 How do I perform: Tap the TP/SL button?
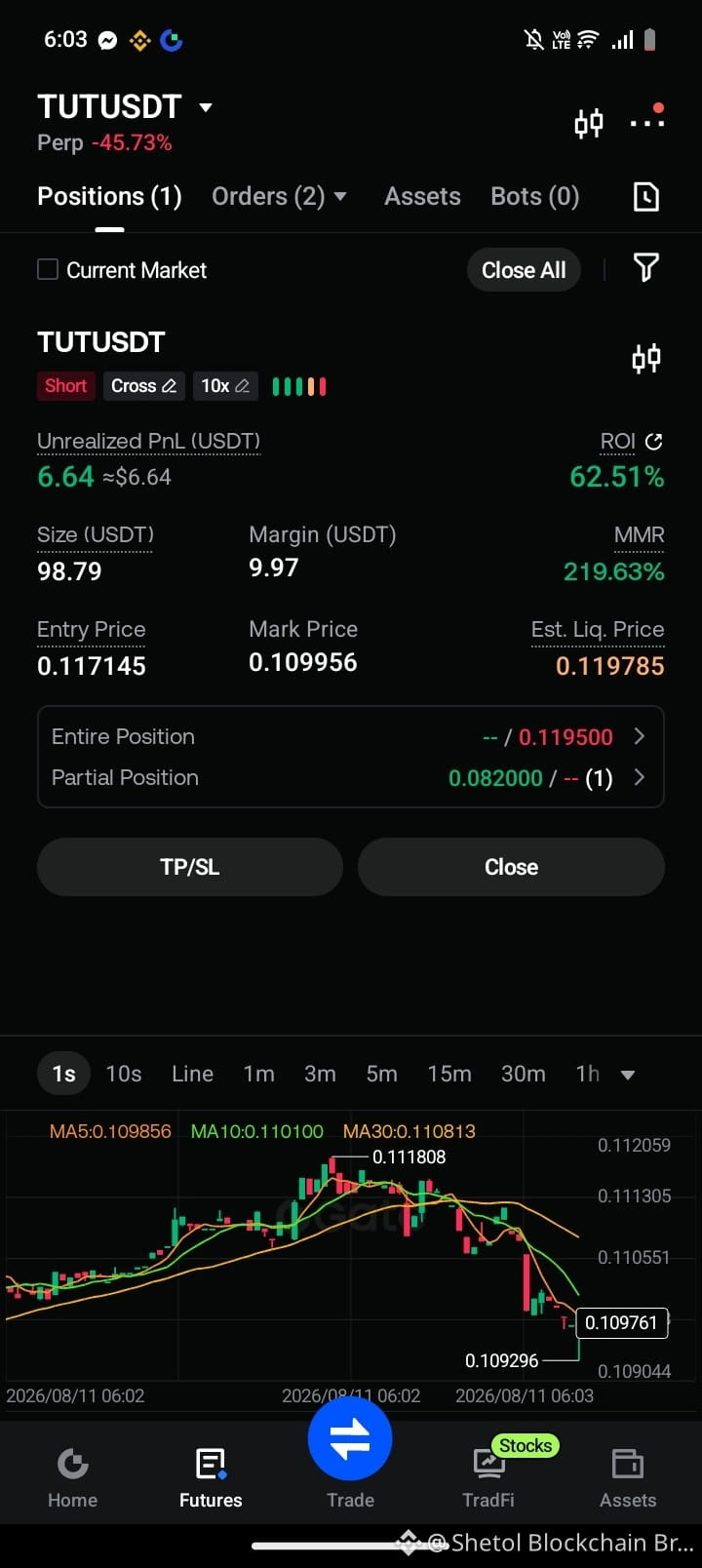click(x=190, y=867)
